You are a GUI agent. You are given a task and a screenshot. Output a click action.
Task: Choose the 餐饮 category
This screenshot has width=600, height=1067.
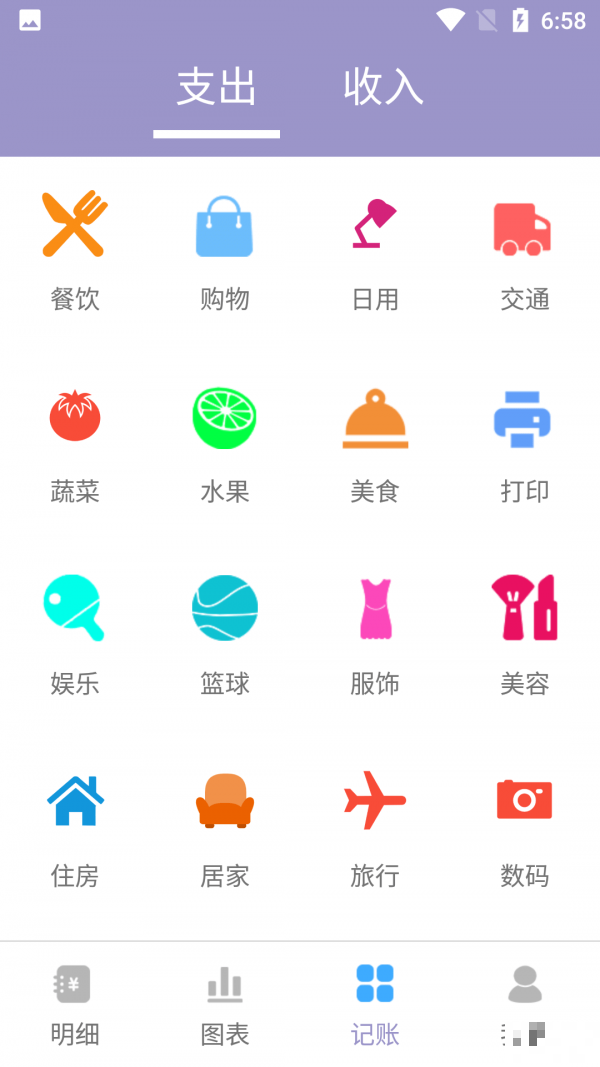[75, 250]
